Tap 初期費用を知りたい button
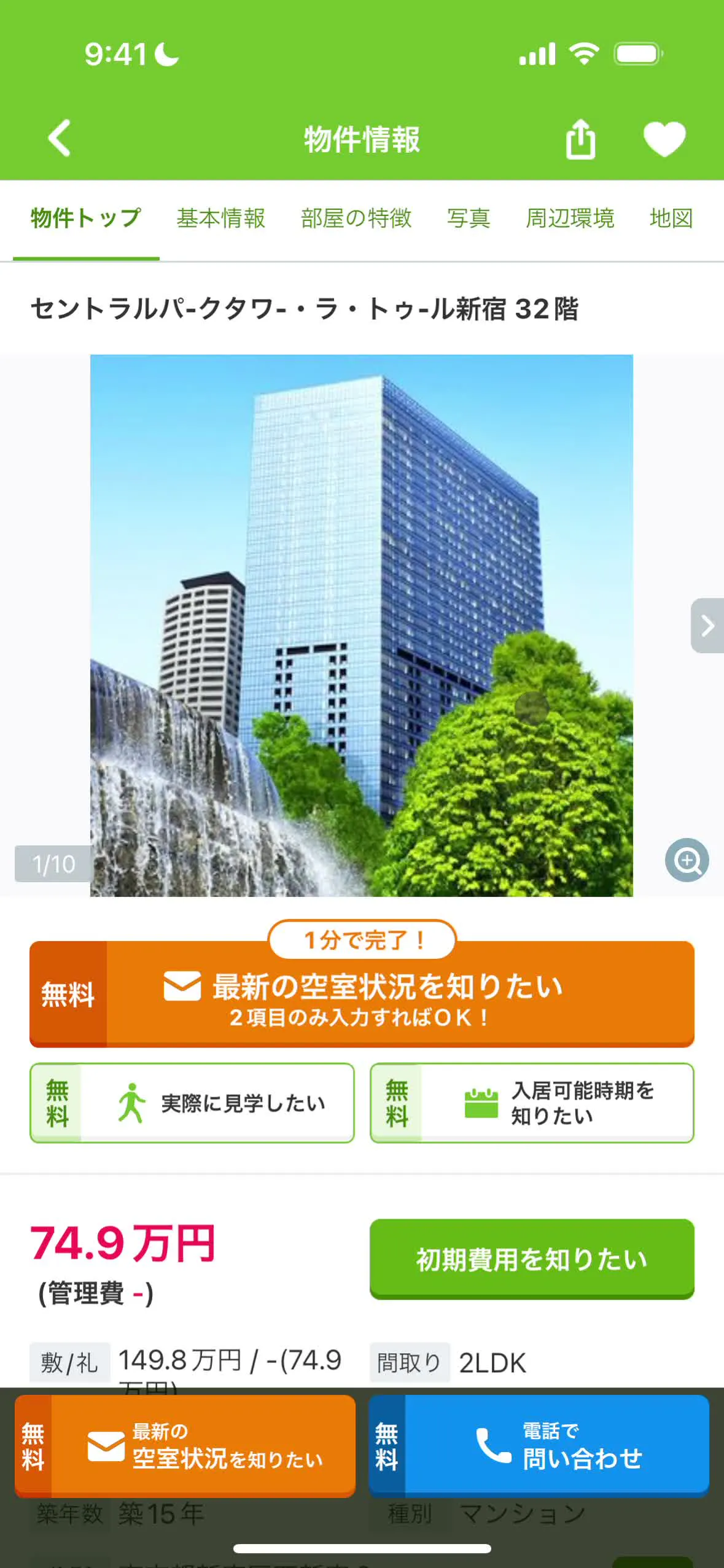 [532, 1259]
